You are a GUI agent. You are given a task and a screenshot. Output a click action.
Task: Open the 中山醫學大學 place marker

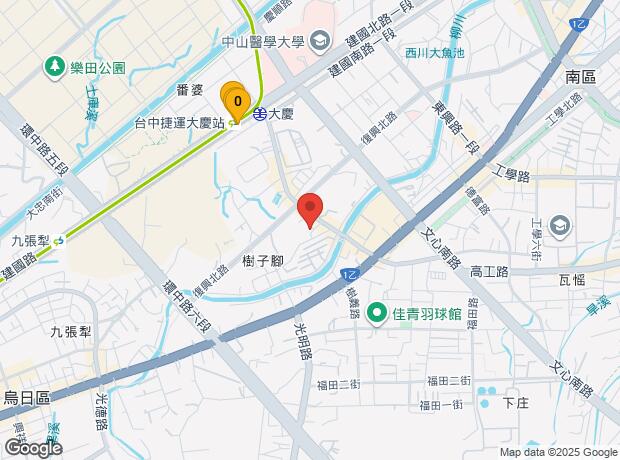pos(321,41)
